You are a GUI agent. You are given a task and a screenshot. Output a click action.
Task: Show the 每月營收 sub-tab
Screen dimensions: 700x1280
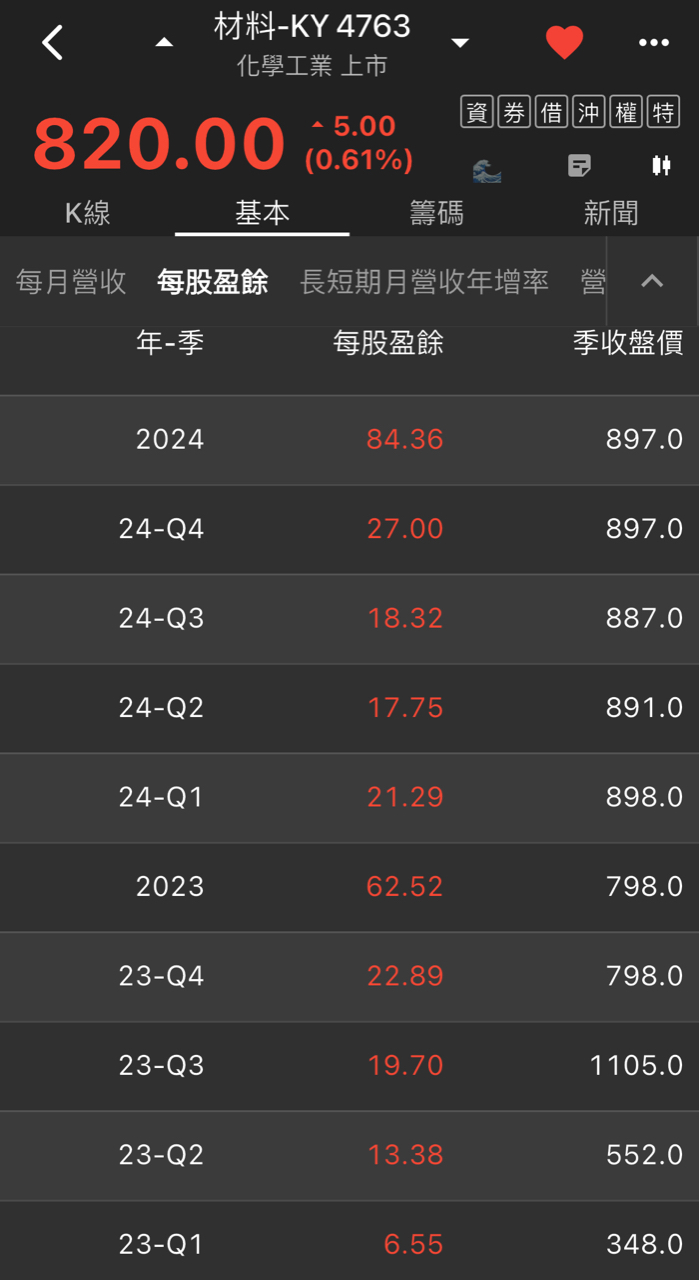(71, 282)
